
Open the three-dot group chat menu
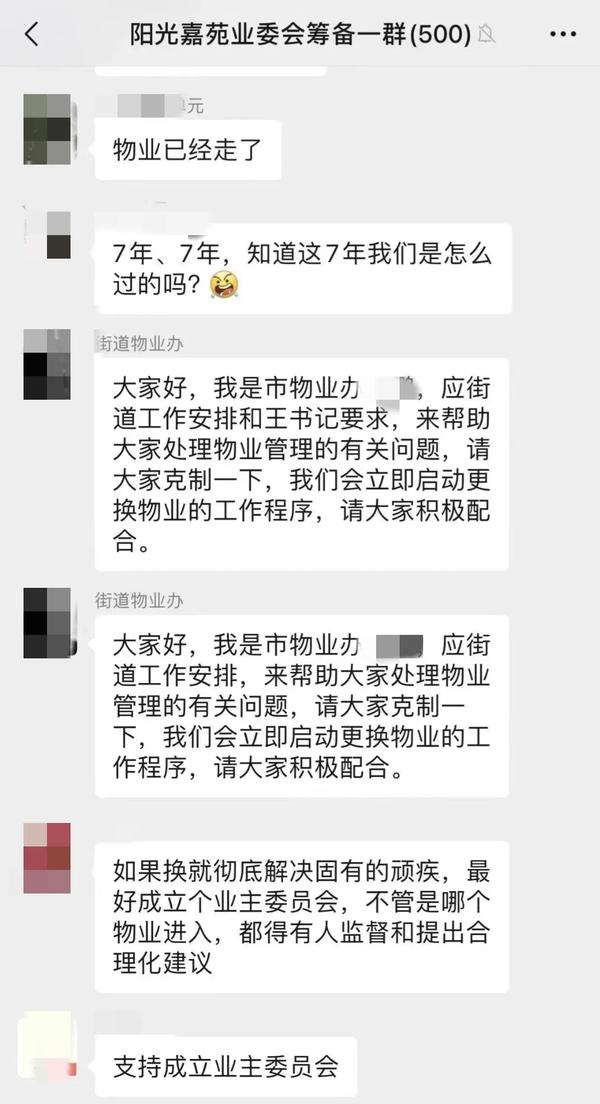(563, 34)
